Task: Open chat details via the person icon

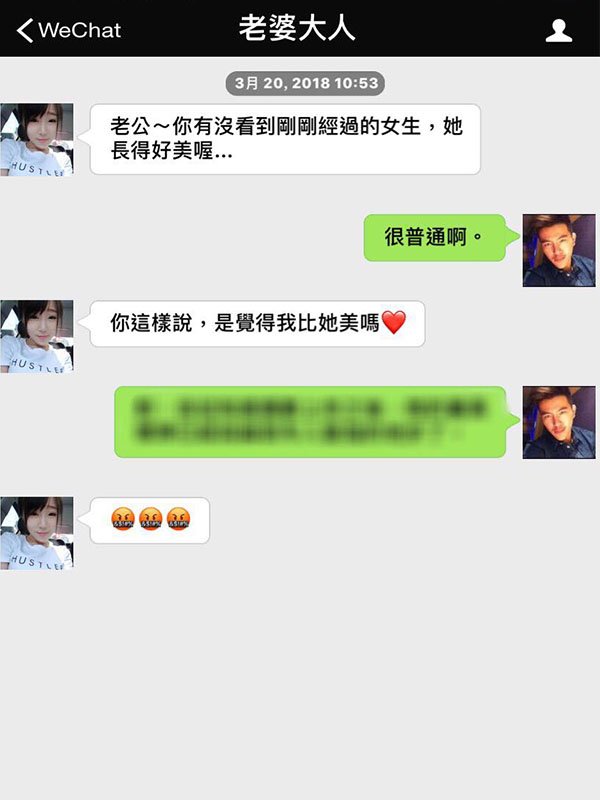Action: tap(558, 30)
